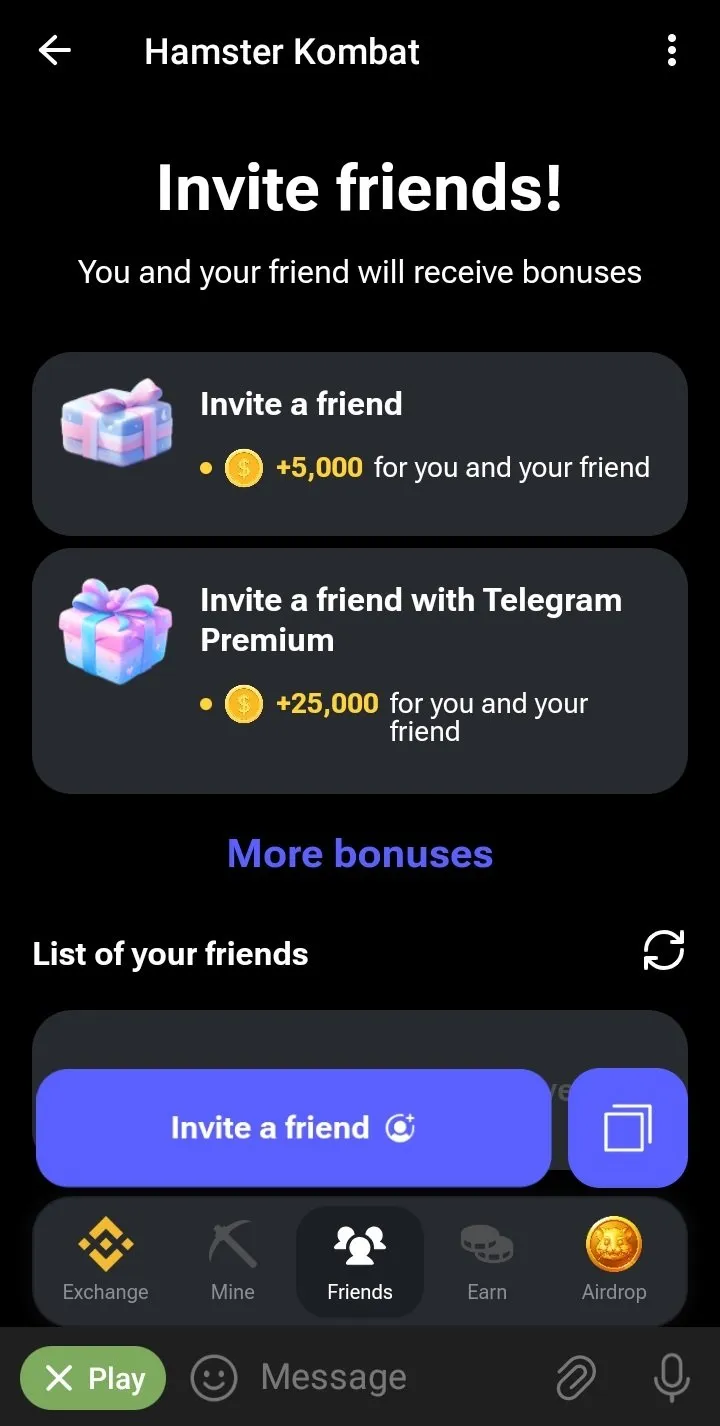Refresh the list of your friends

coord(664,951)
